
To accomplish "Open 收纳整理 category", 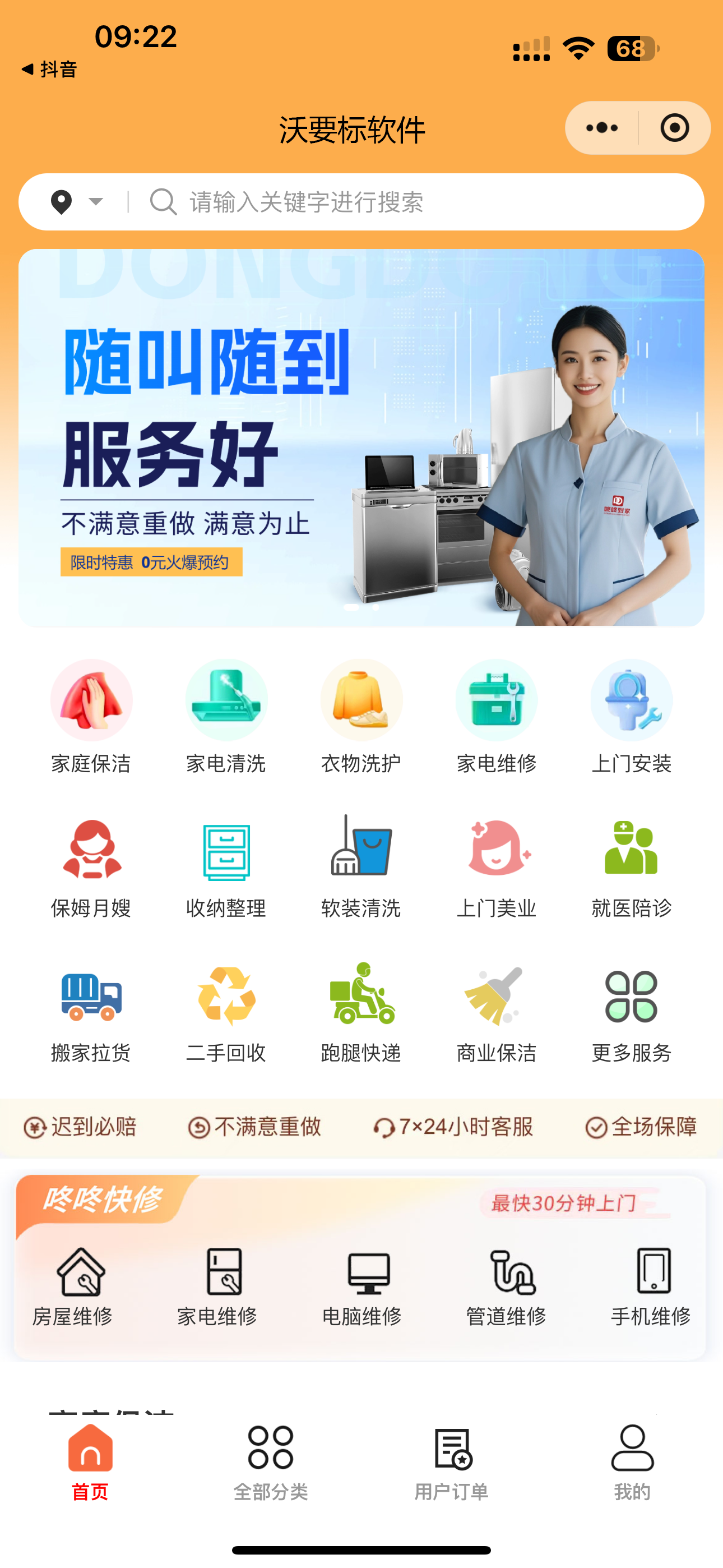I will pos(226,865).
